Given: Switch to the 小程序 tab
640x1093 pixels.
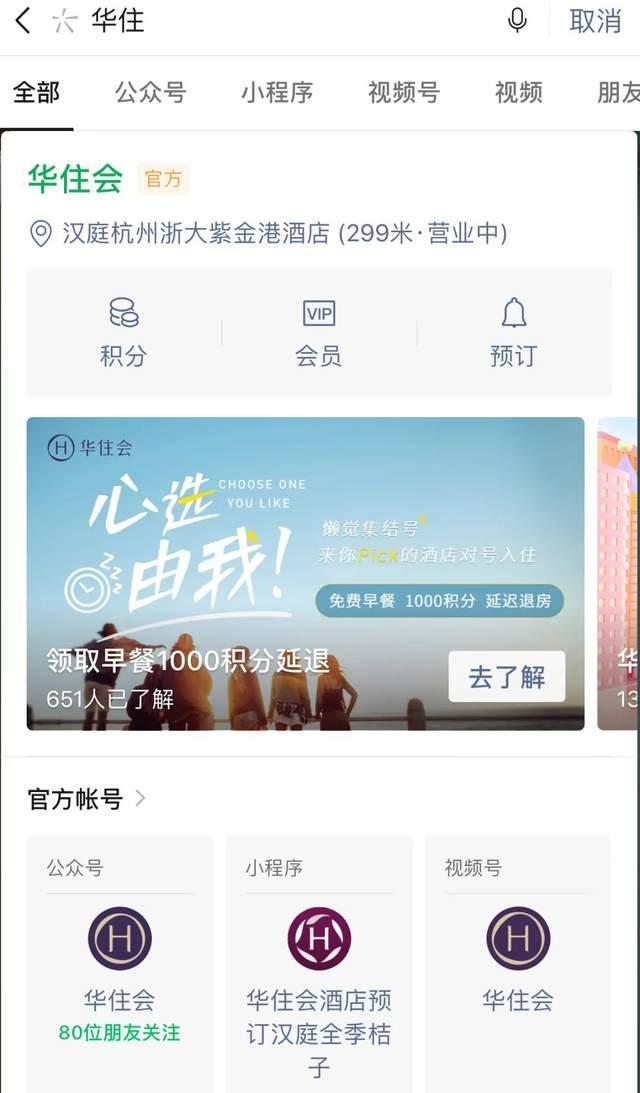Looking at the screenshot, I should click(277, 93).
